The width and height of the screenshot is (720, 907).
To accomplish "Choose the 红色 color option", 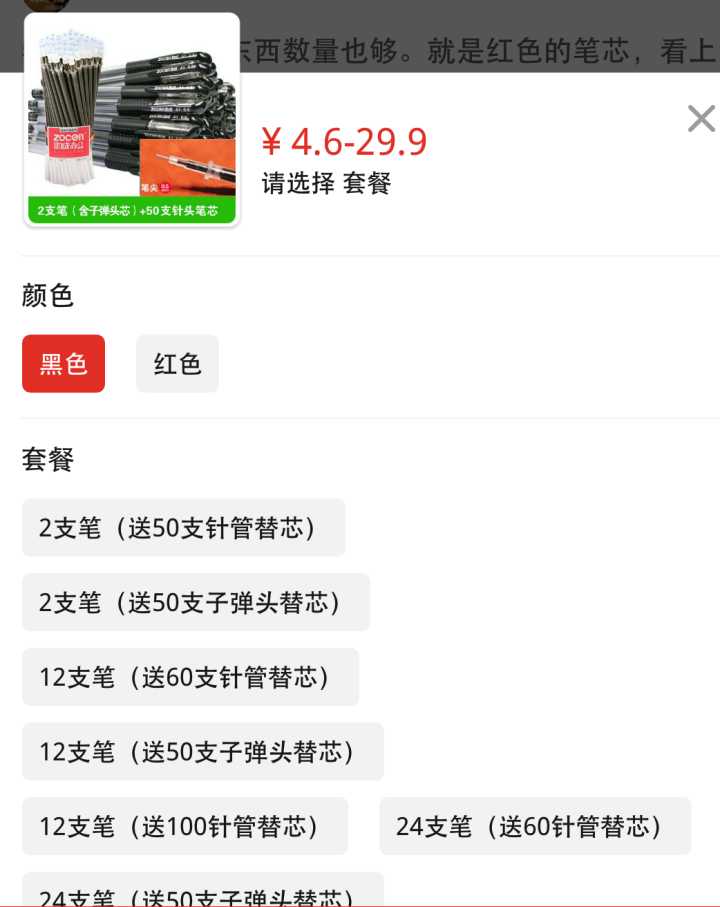I will point(177,364).
